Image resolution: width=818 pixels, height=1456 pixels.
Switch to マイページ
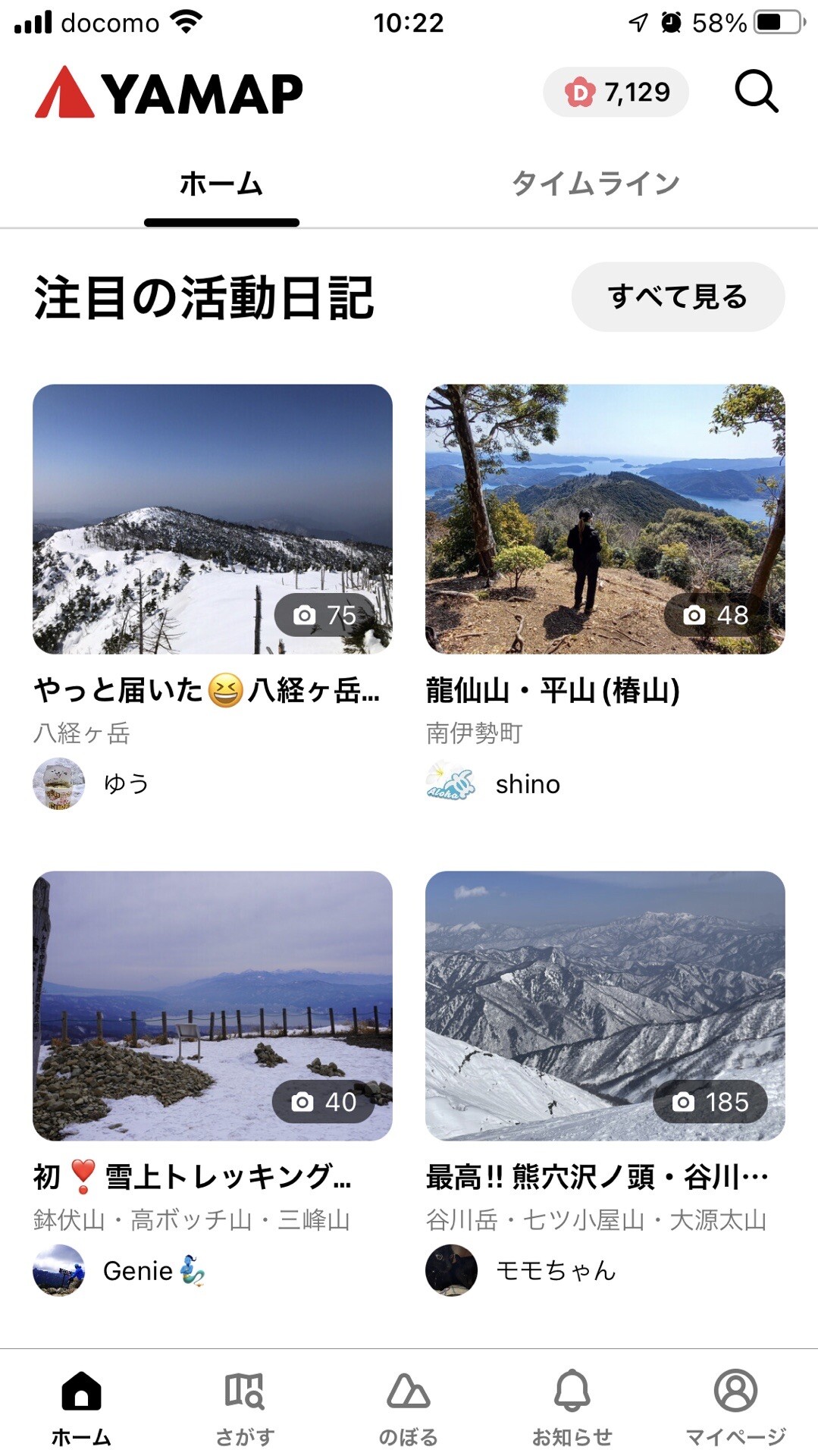[735, 1408]
